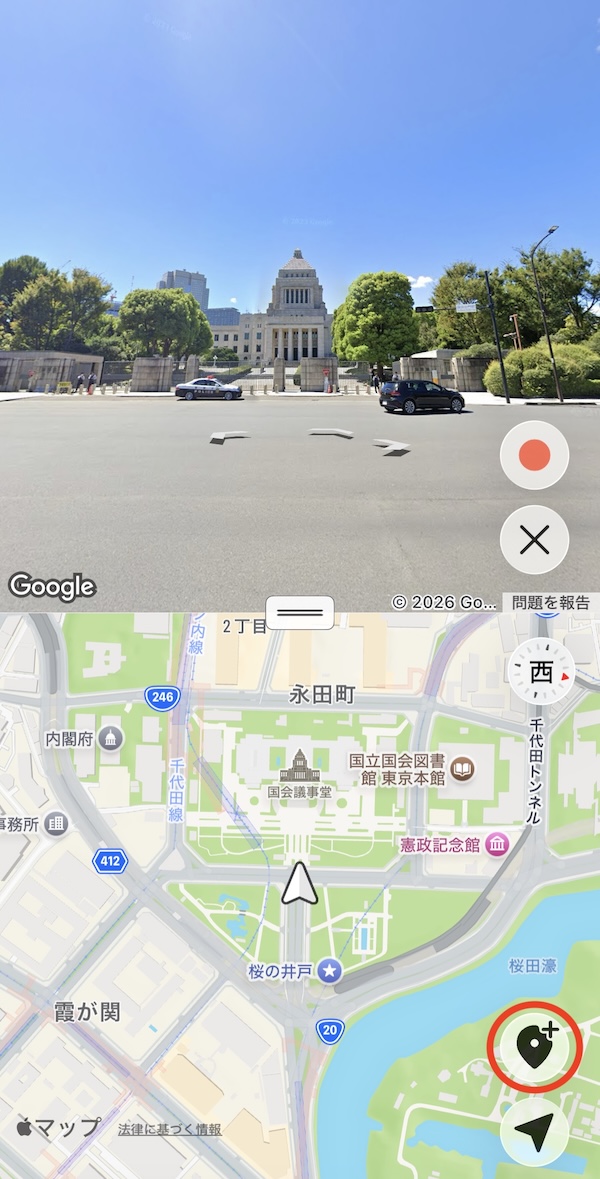Open 憲政記念館 museum marker
The image size is (600, 1179).
tap(496, 844)
